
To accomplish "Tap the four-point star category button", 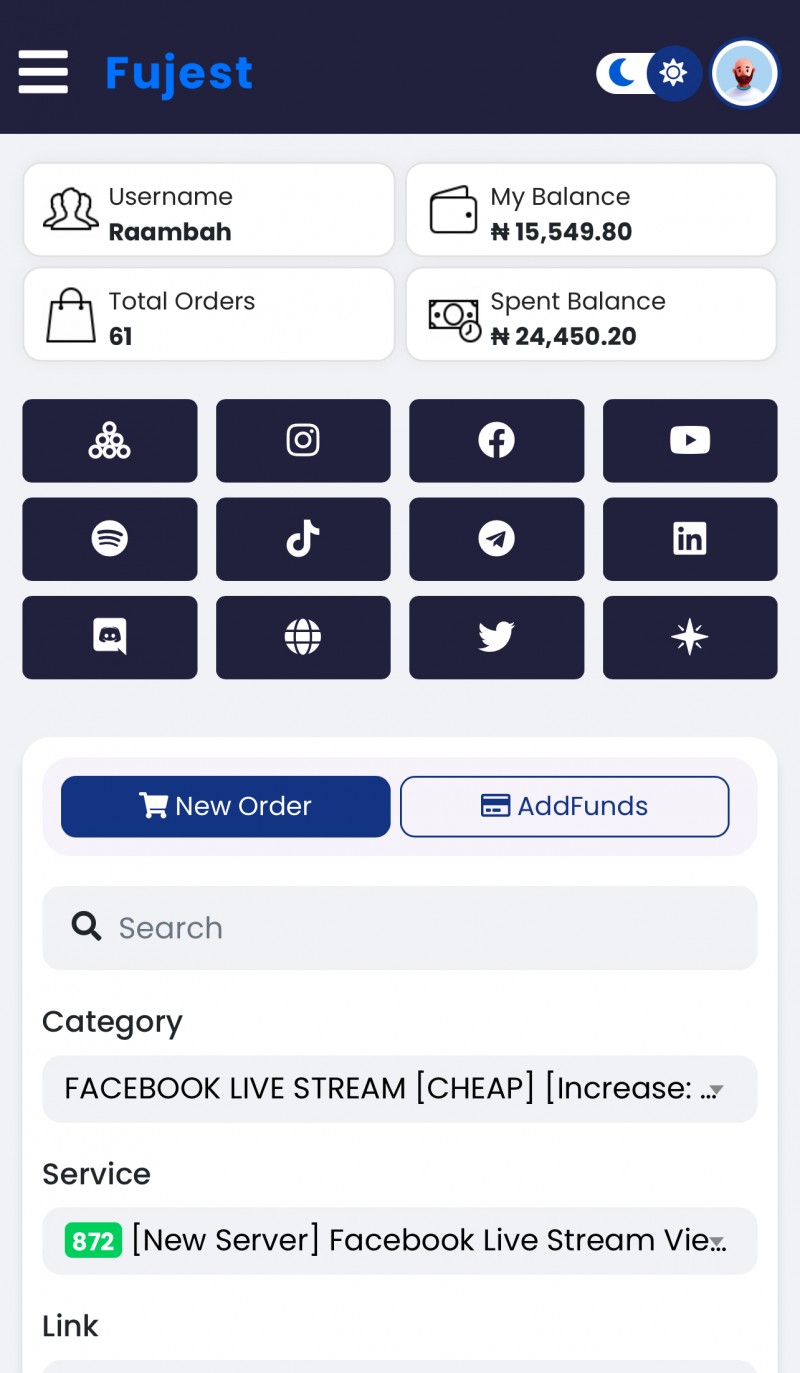I will click(x=690, y=637).
